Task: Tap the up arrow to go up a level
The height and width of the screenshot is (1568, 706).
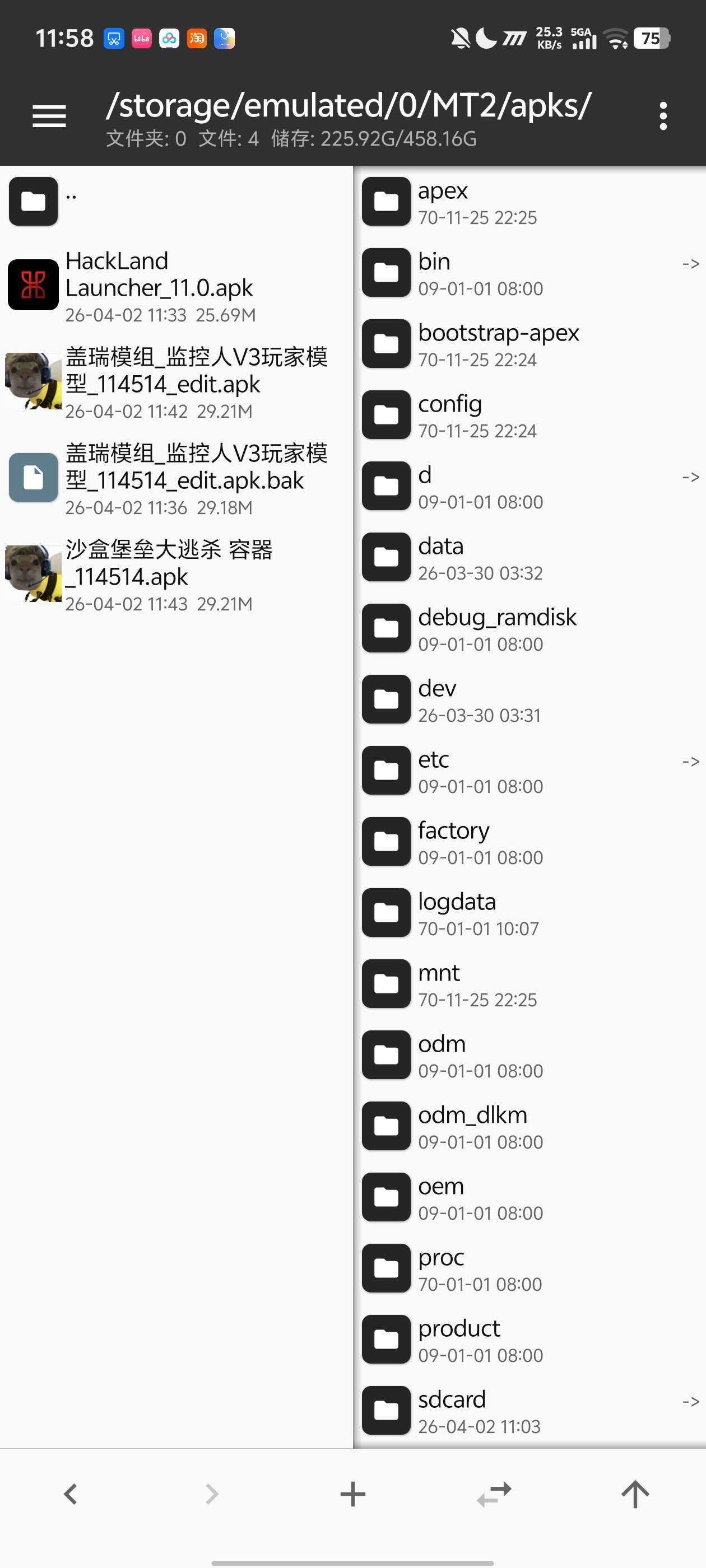Action: coord(635,1494)
